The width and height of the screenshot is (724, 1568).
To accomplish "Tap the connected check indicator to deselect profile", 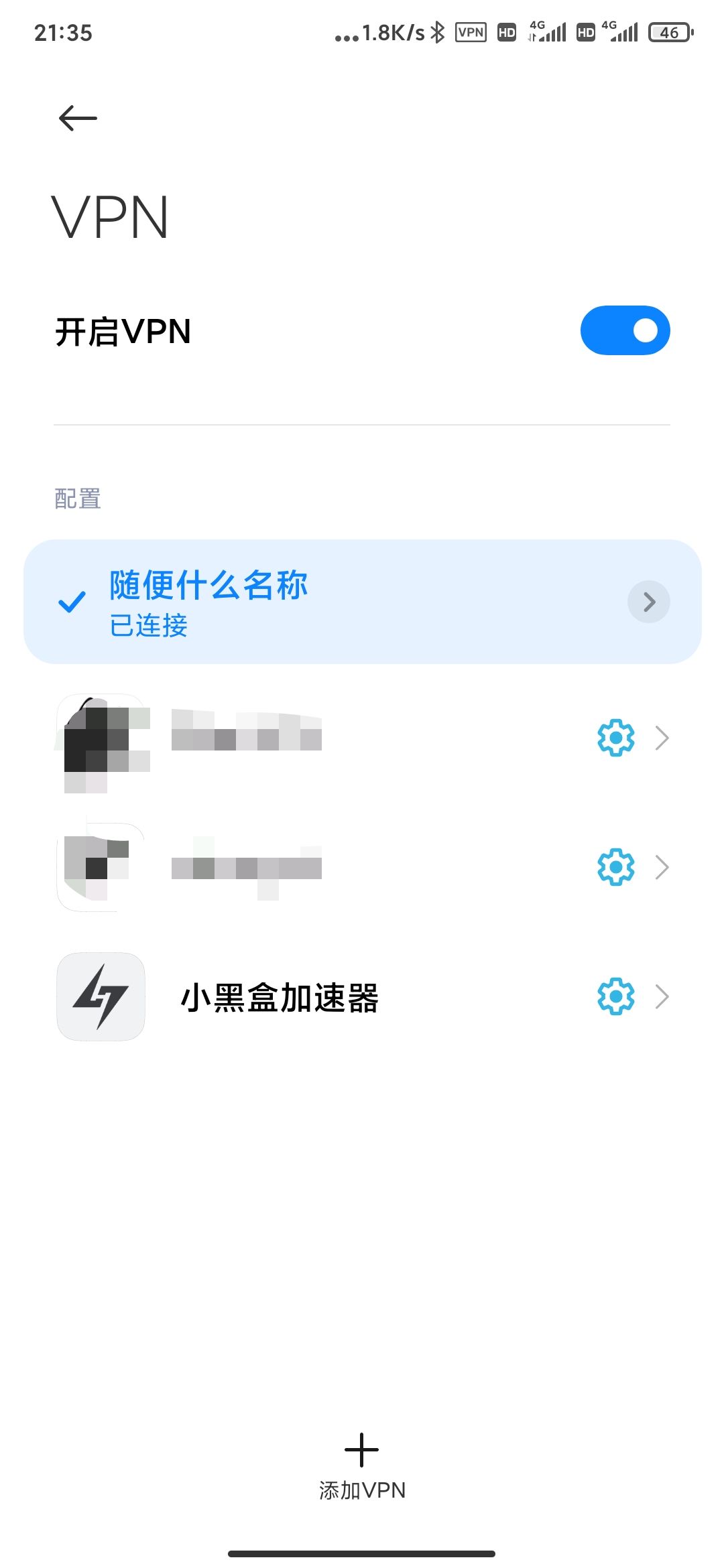I will tap(72, 602).
